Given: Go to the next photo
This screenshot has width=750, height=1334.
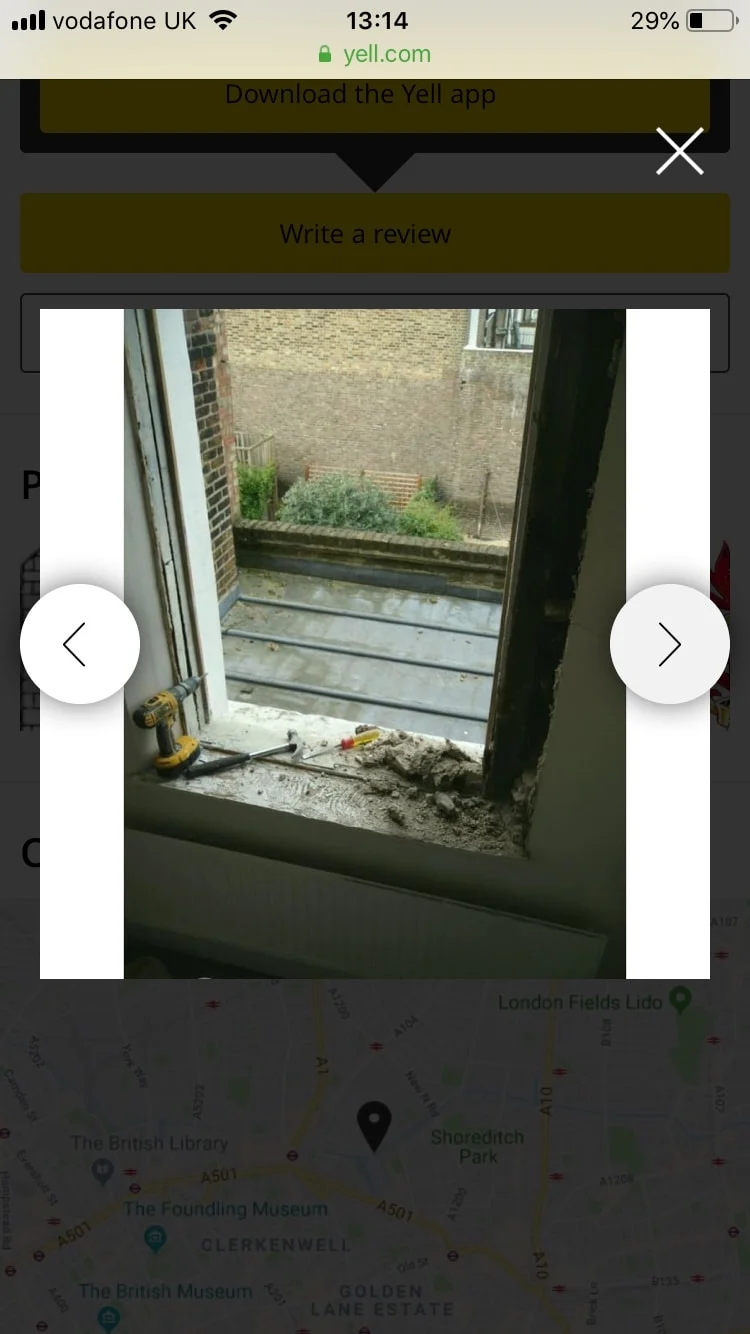Looking at the screenshot, I should click(669, 644).
